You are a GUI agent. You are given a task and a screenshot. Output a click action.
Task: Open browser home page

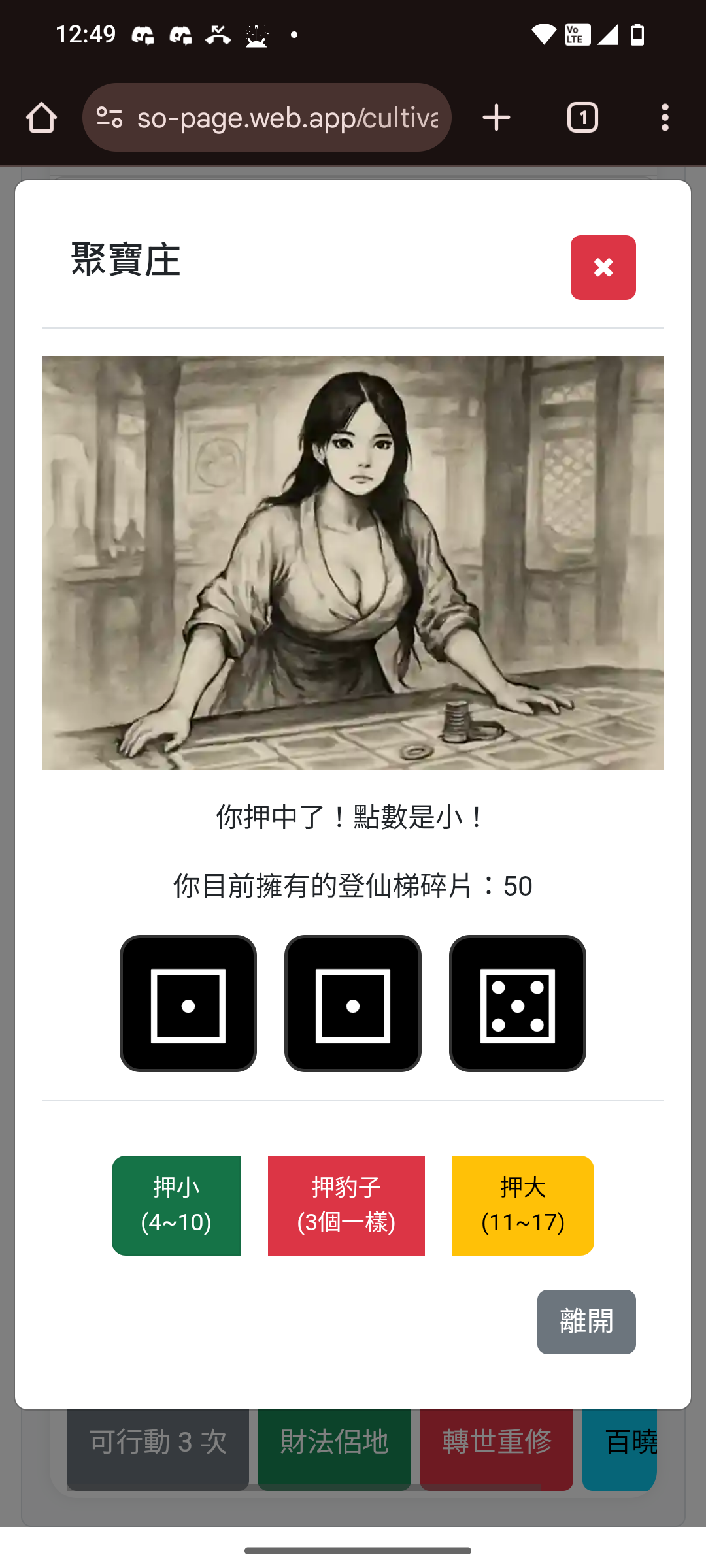click(41, 118)
